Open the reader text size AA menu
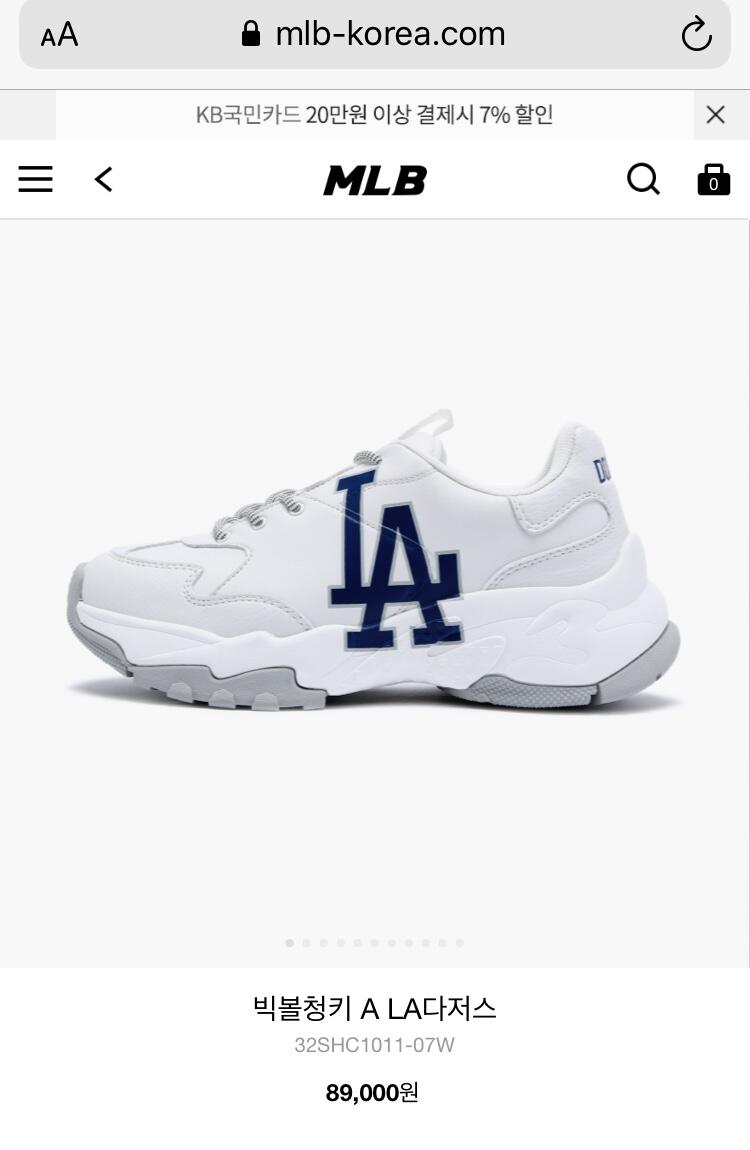 pyautogui.click(x=59, y=34)
